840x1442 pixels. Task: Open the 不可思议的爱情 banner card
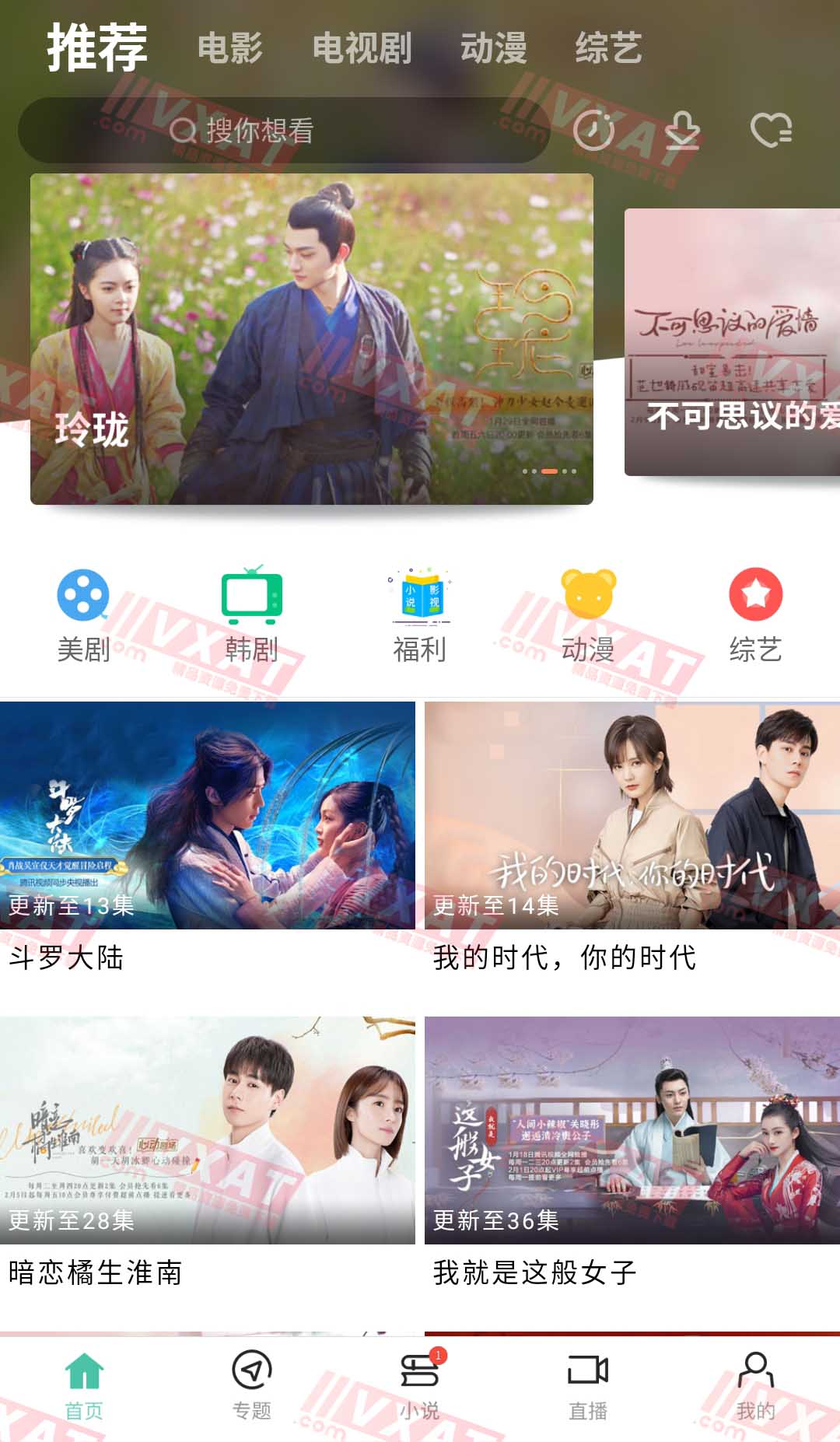tap(732, 342)
